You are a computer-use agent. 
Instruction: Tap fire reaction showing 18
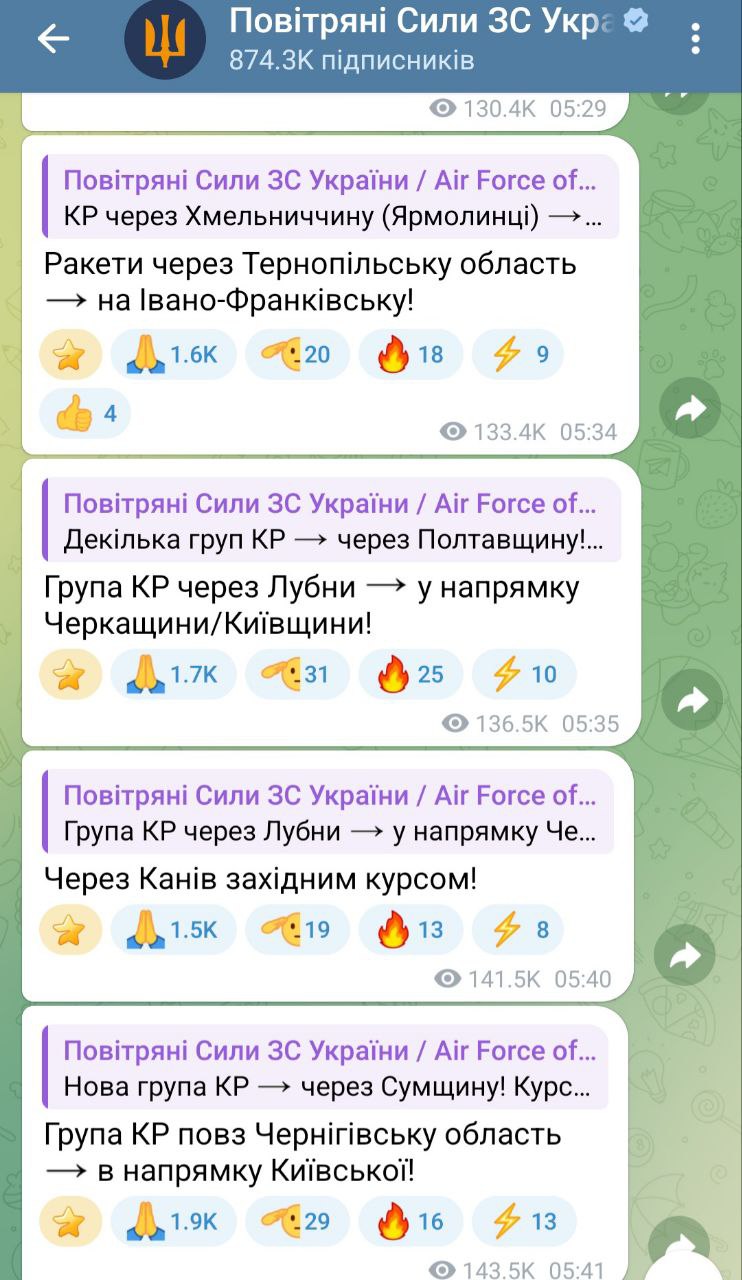pos(410,354)
